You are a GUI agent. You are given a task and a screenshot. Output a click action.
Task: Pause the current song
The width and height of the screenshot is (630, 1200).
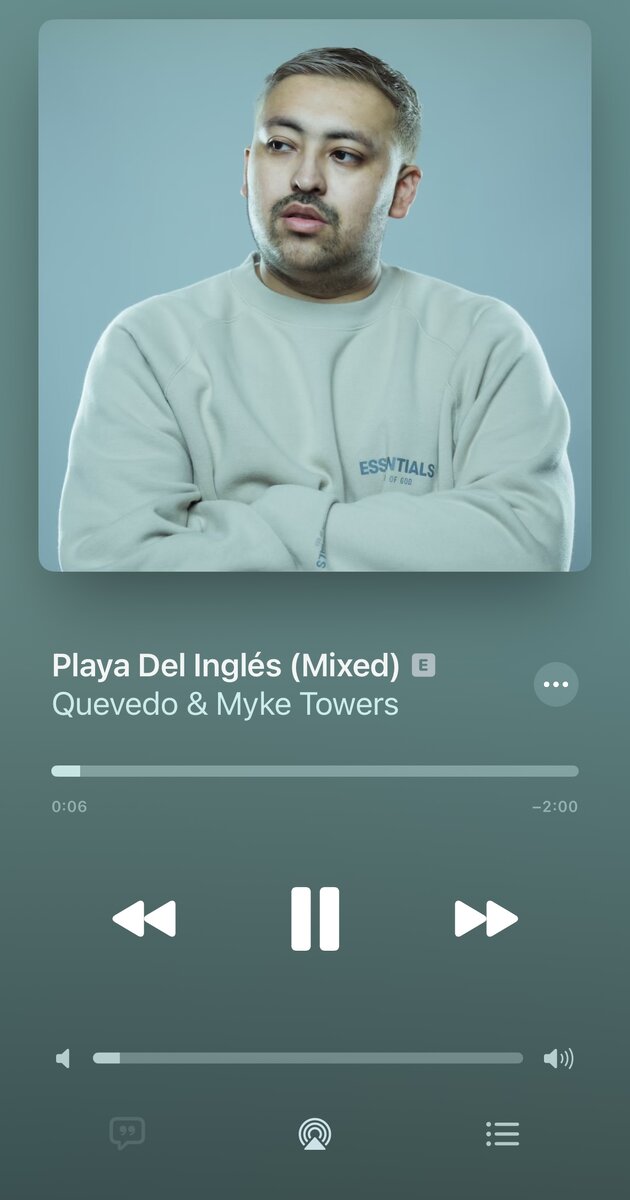(x=315, y=918)
